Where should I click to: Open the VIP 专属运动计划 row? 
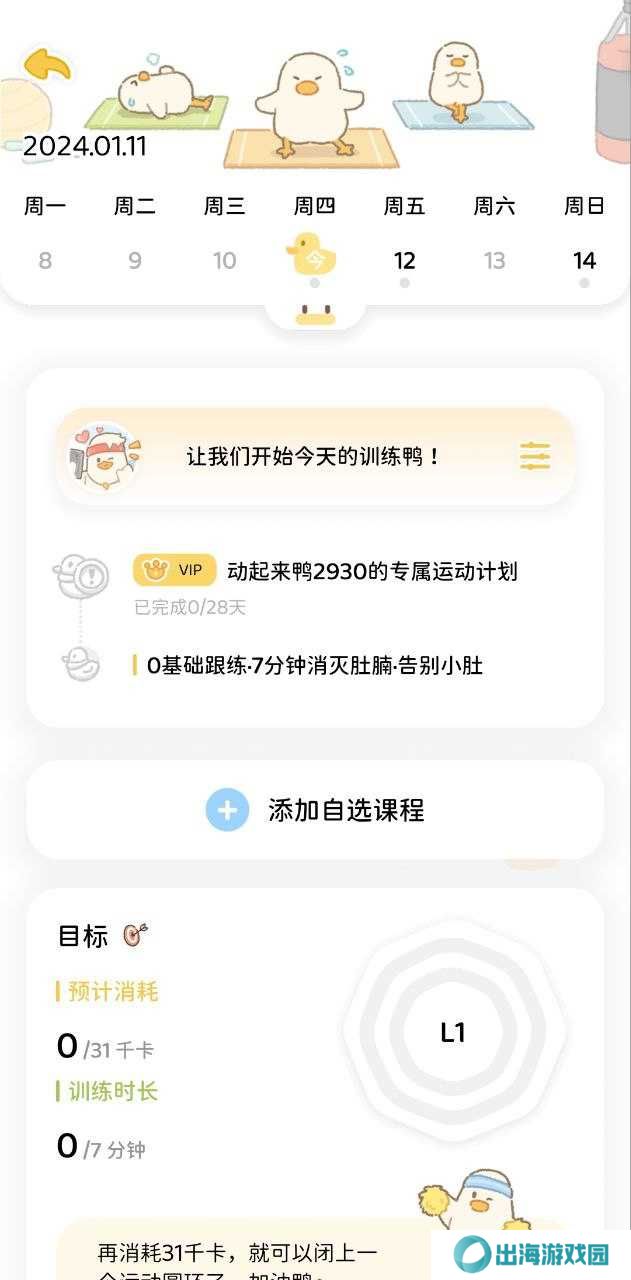[325, 582]
